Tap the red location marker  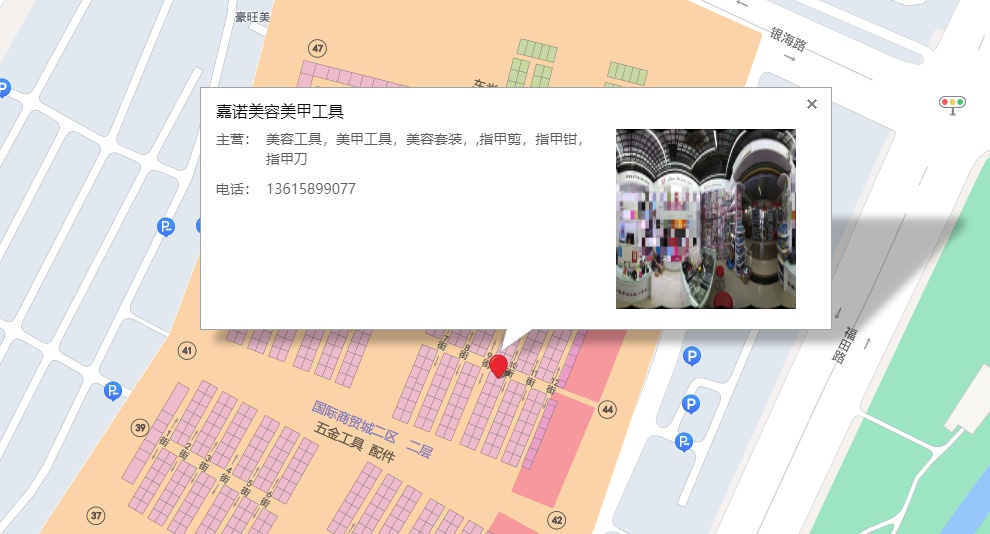point(499,366)
